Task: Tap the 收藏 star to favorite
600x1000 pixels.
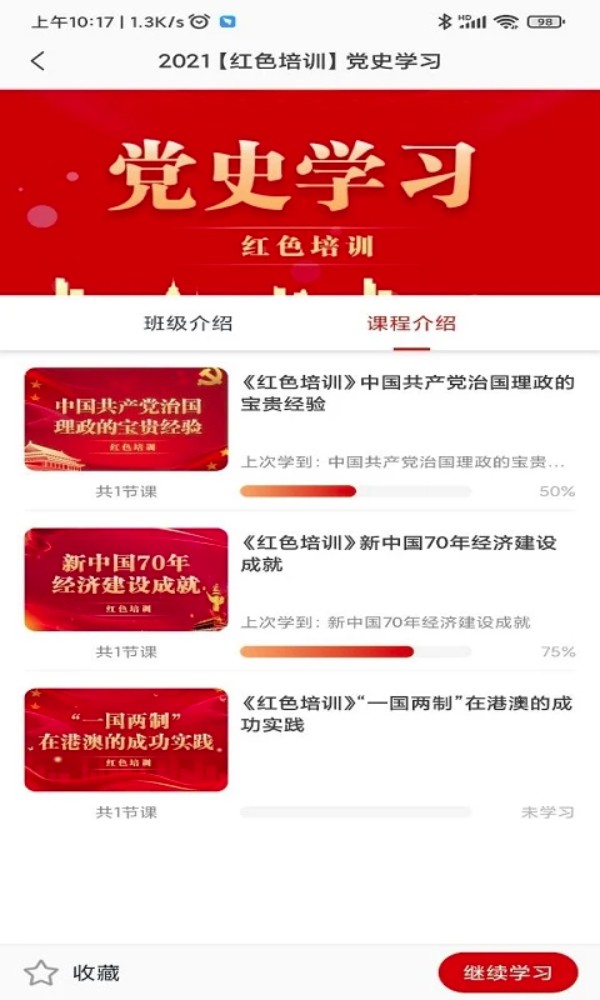Action: (x=42, y=973)
